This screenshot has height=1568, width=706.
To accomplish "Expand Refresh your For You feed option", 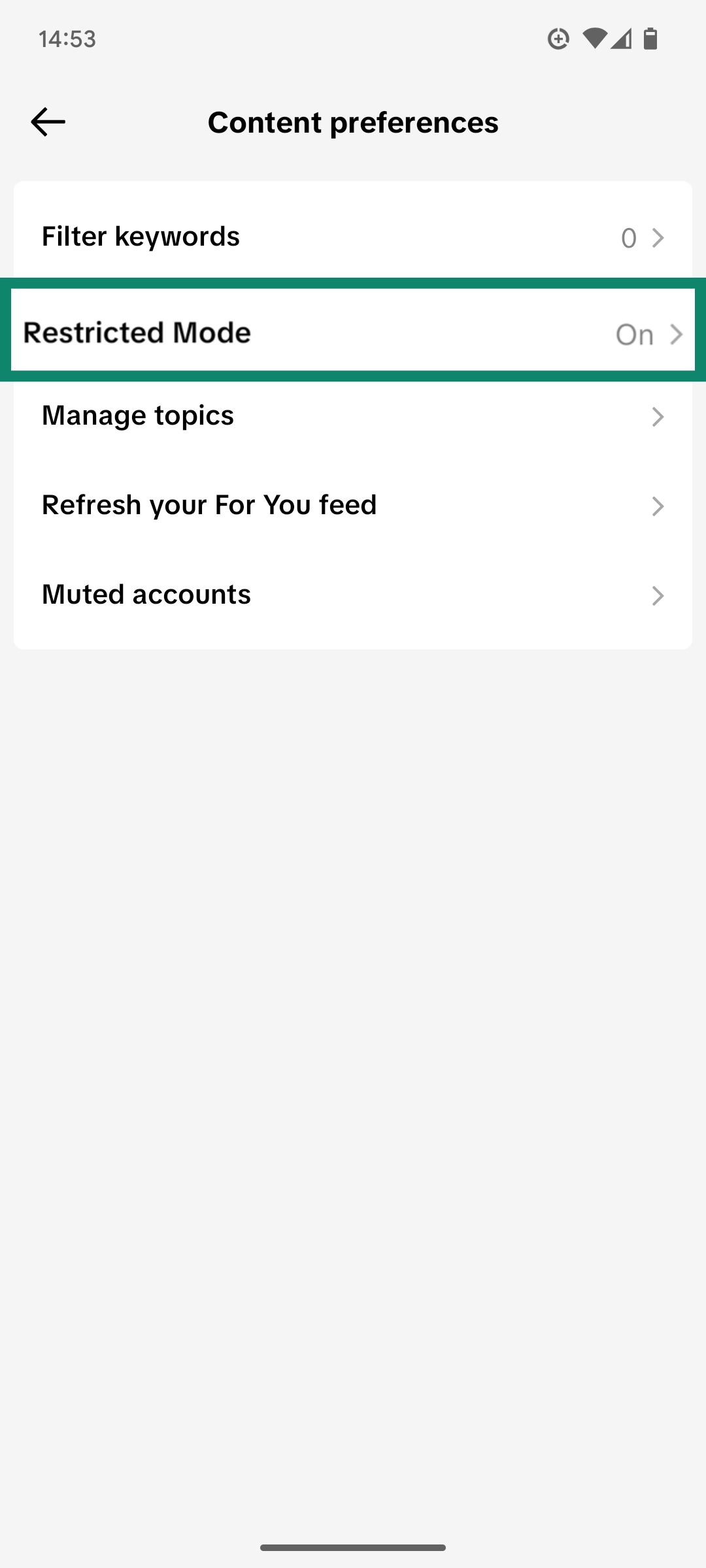I will 353,505.
